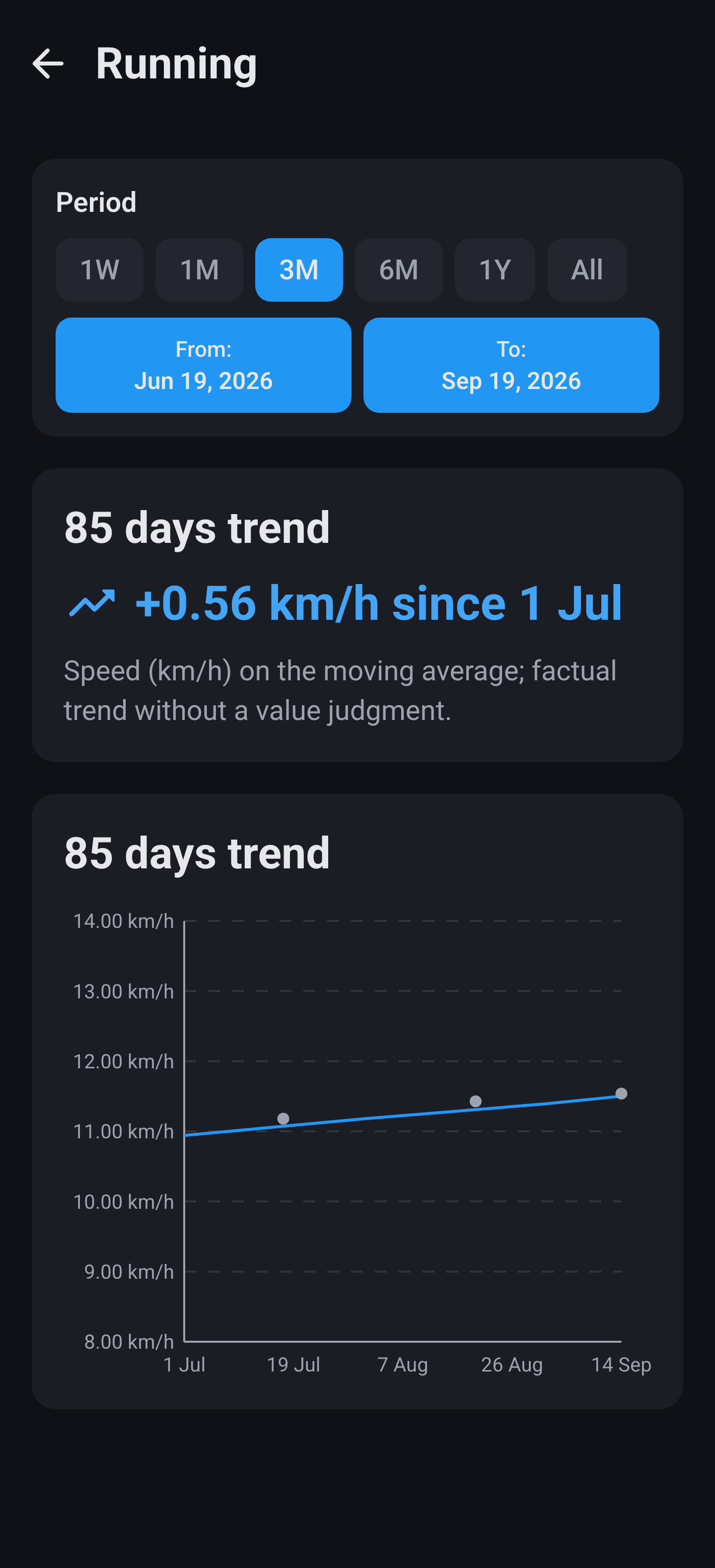The image size is (715, 1568).
Task: Switch period to 1M
Action: [x=199, y=269]
